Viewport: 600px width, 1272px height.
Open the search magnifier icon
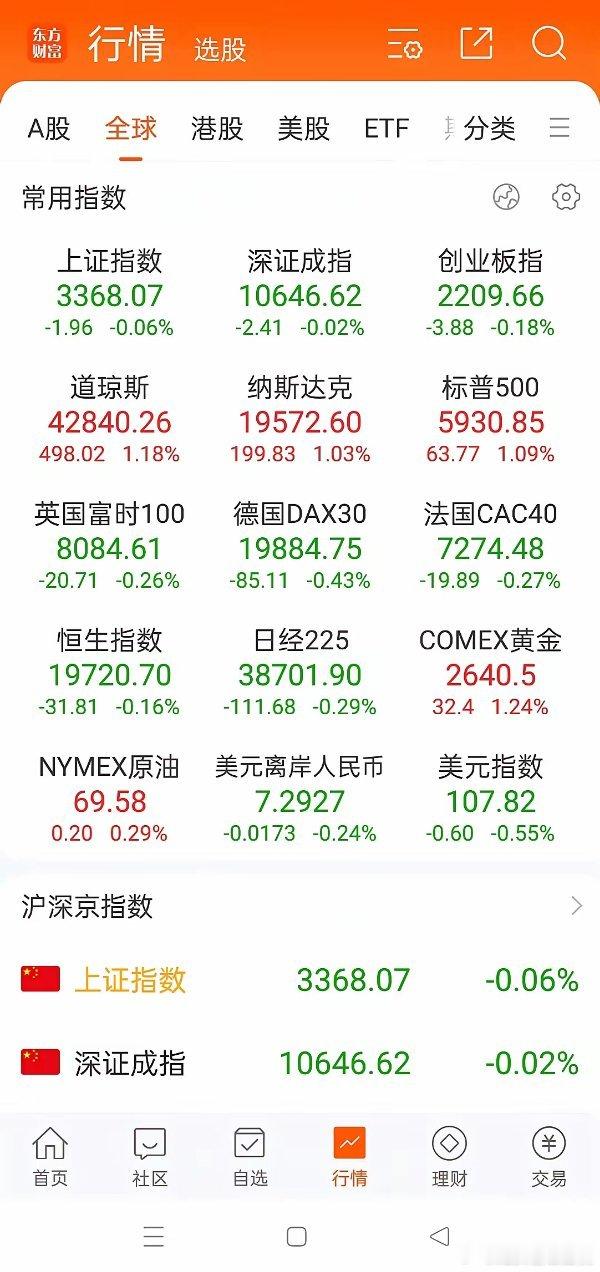(x=549, y=44)
